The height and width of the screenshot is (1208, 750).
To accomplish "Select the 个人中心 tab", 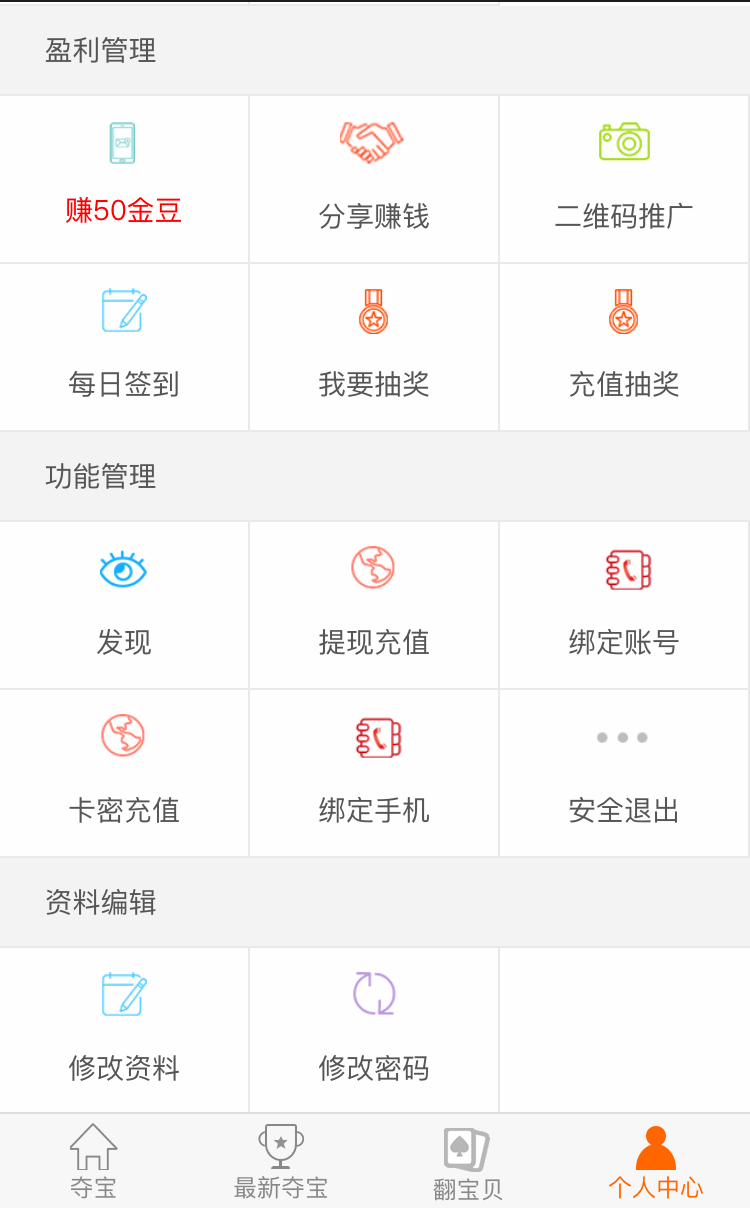I will point(656,1161).
